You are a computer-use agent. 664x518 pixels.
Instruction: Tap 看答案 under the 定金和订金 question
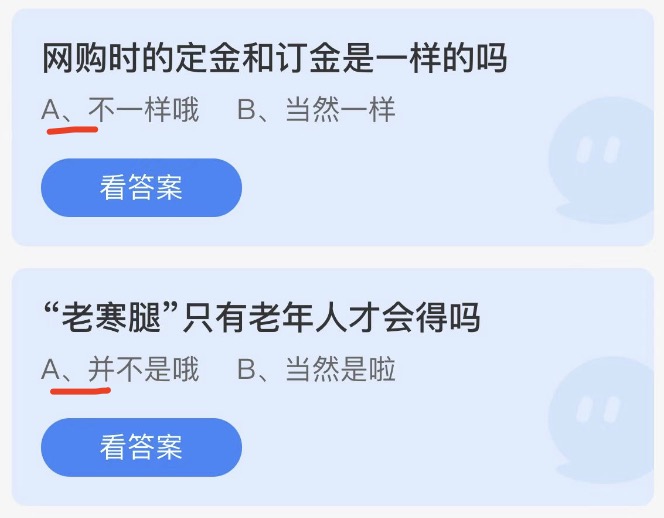click(141, 188)
